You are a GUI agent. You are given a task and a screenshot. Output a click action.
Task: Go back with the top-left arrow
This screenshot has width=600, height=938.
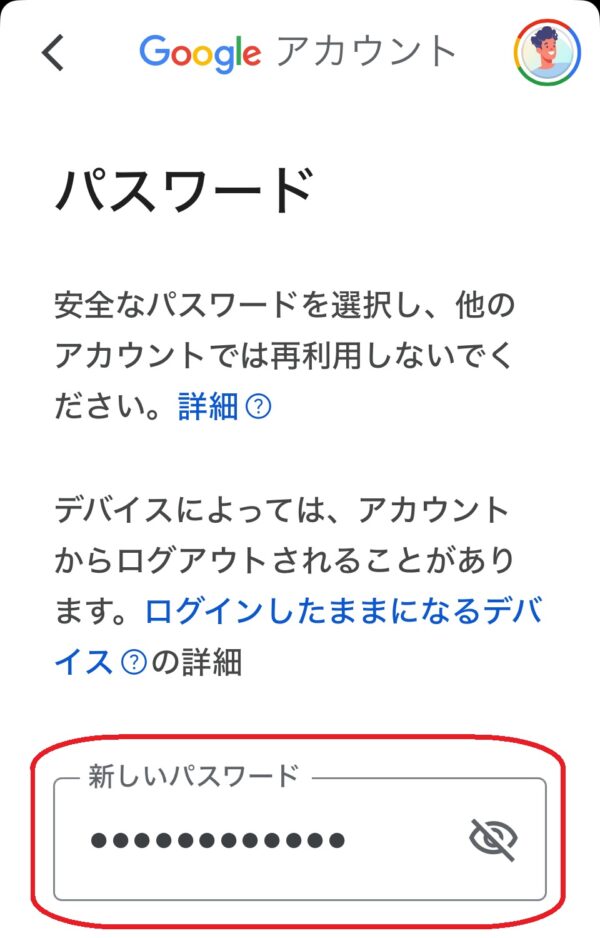(53, 52)
